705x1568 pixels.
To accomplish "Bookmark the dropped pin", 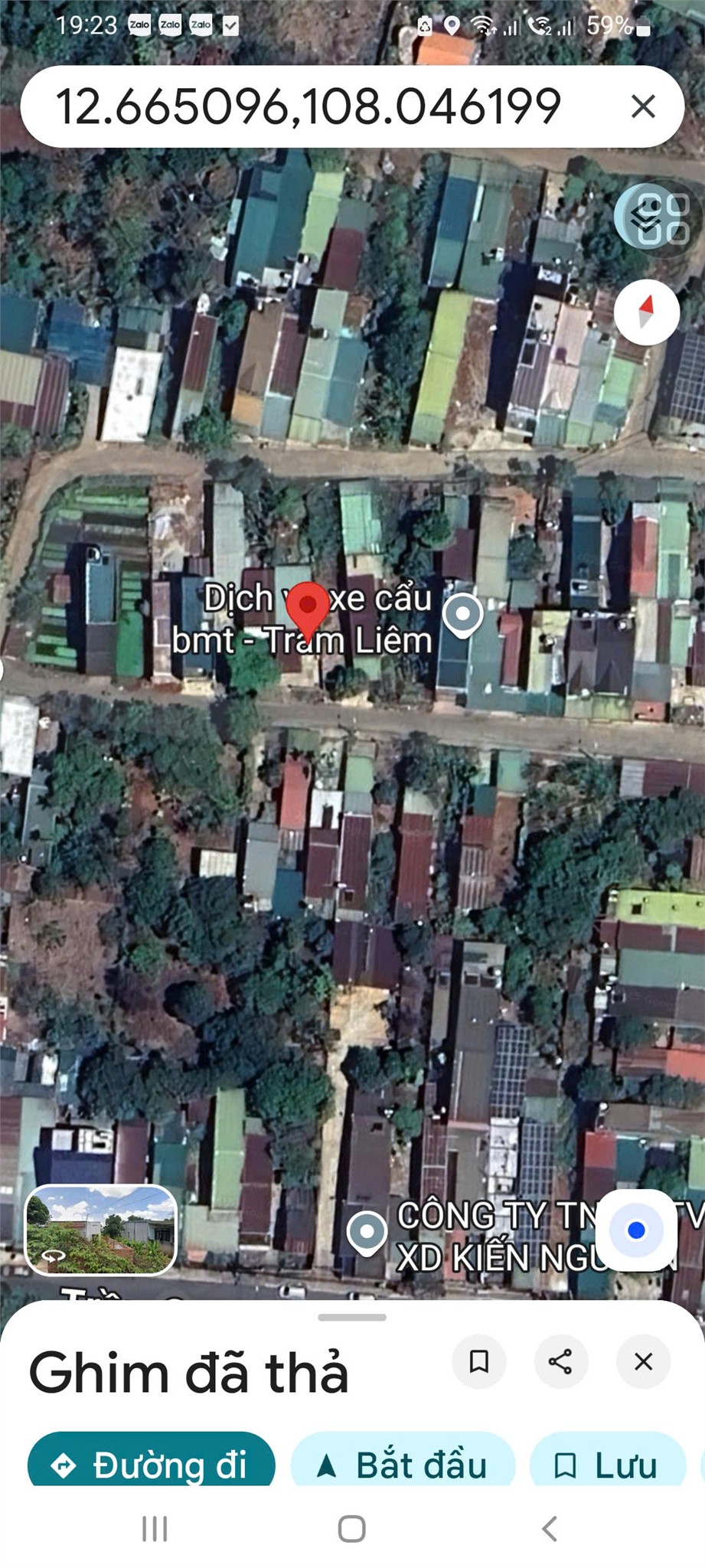I will [x=479, y=1361].
